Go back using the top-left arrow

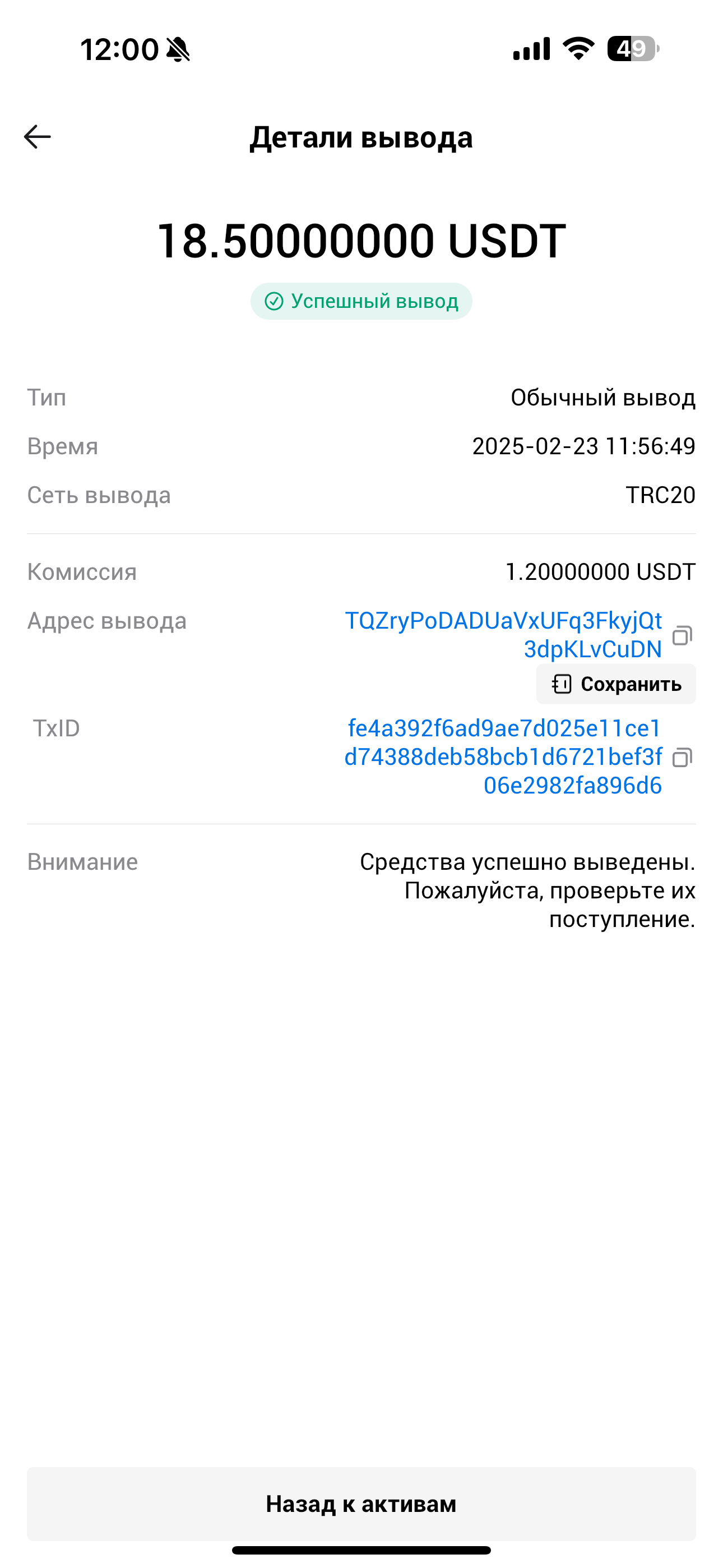tap(37, 137)
